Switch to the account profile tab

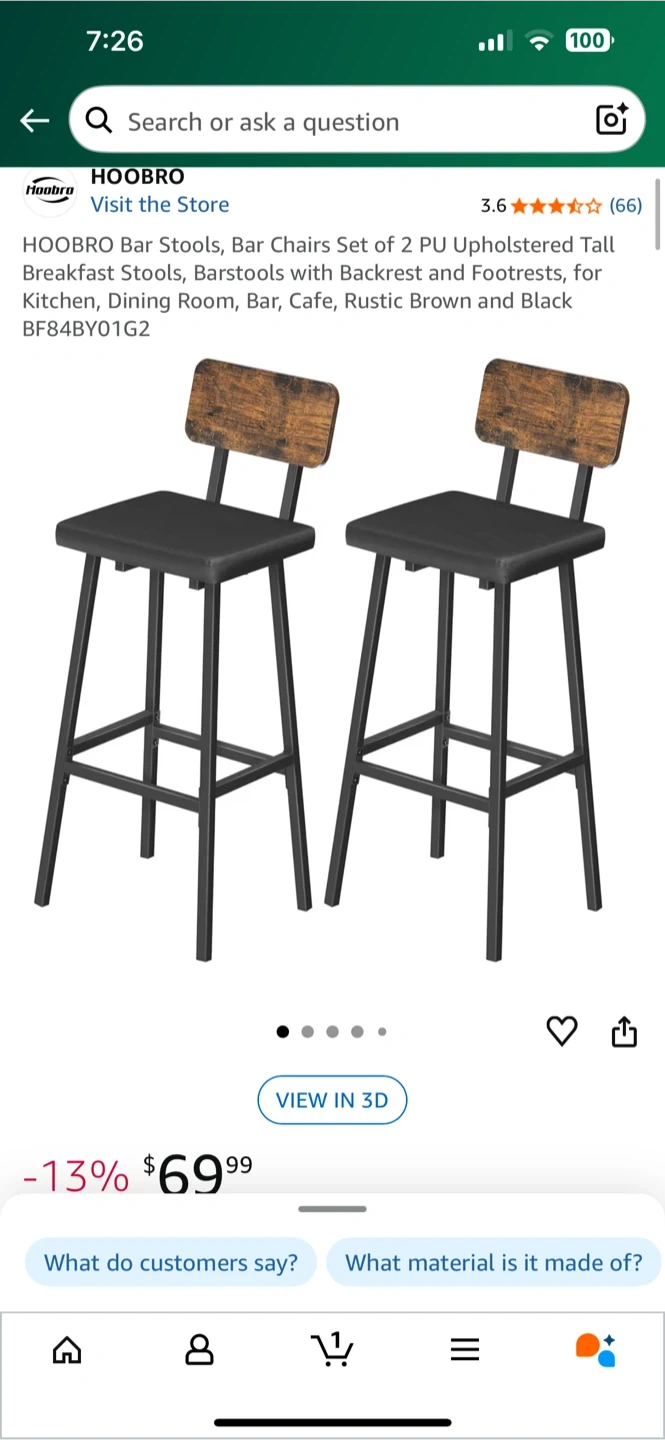tap(200, 1350)
